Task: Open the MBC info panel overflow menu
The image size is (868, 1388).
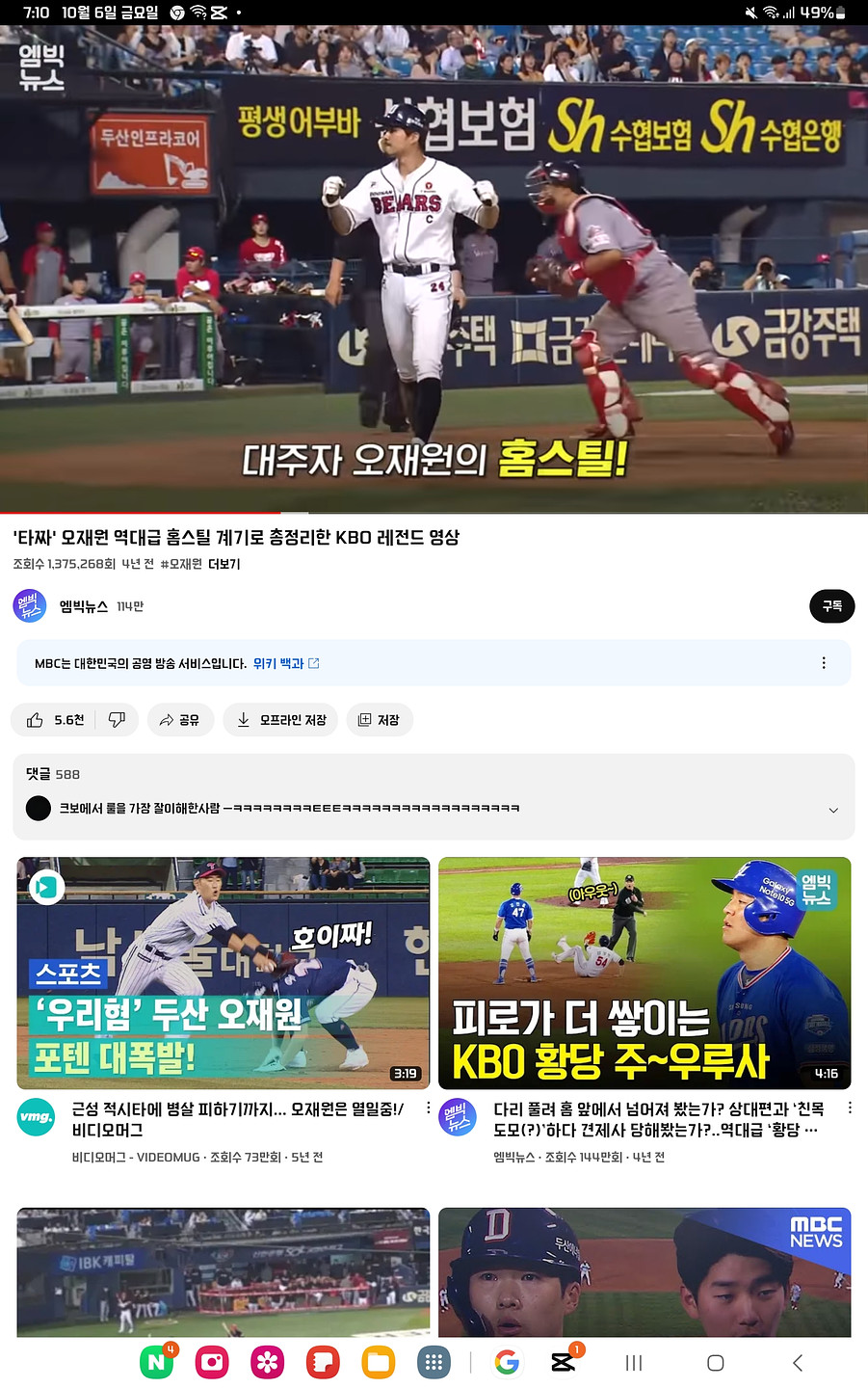Action: [823, 663]
